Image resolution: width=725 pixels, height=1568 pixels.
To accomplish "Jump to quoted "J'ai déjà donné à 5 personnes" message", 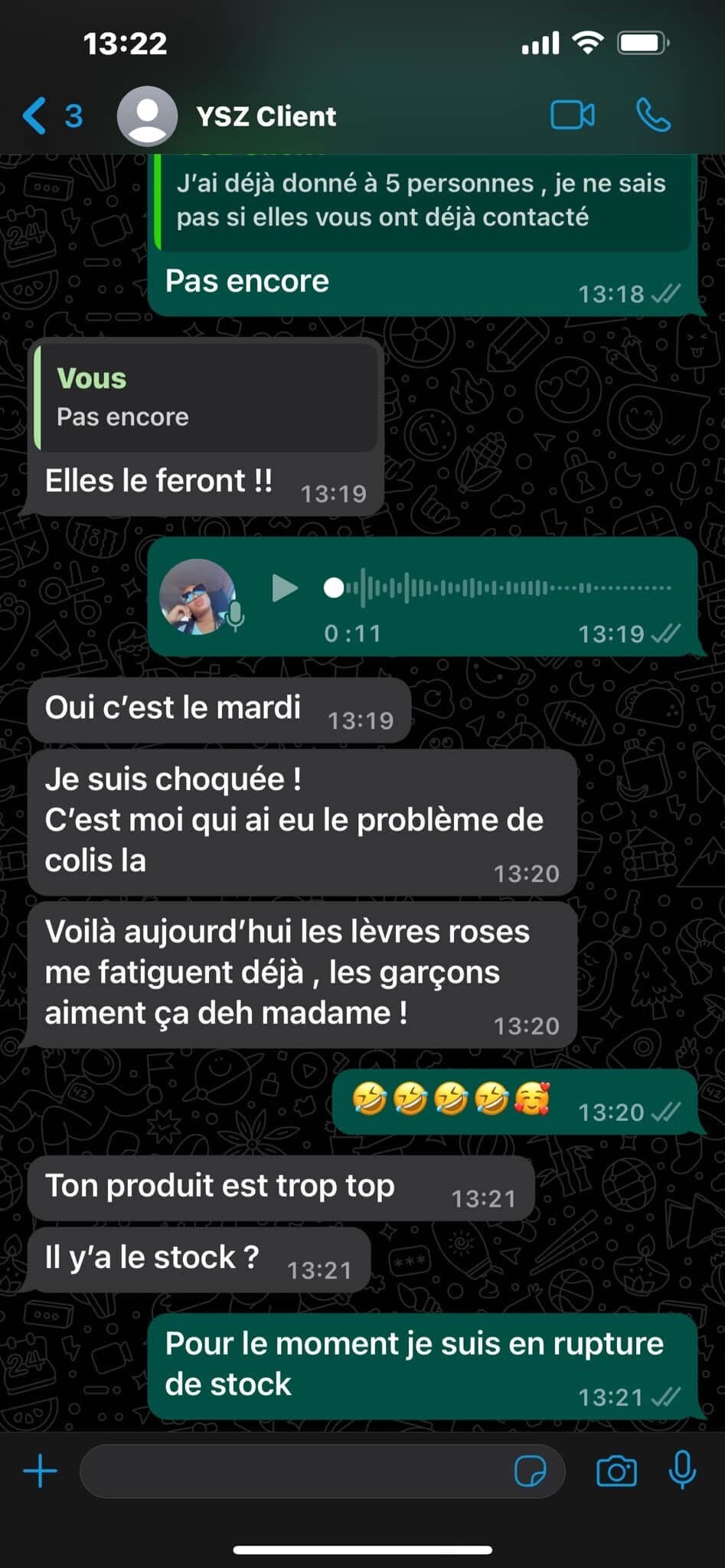I will [423, 201].
